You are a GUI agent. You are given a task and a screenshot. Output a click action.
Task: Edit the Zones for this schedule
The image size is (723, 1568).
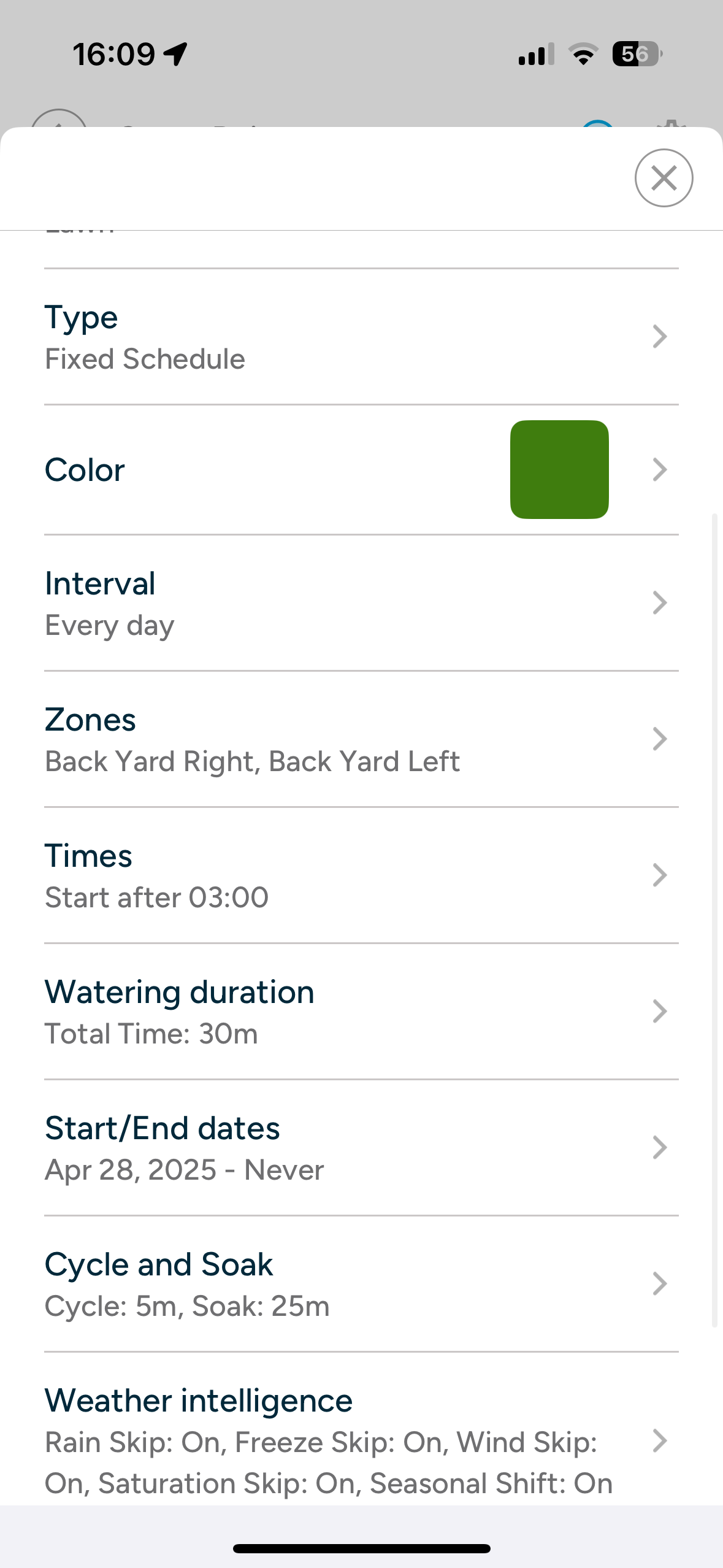tap(361, 739)
